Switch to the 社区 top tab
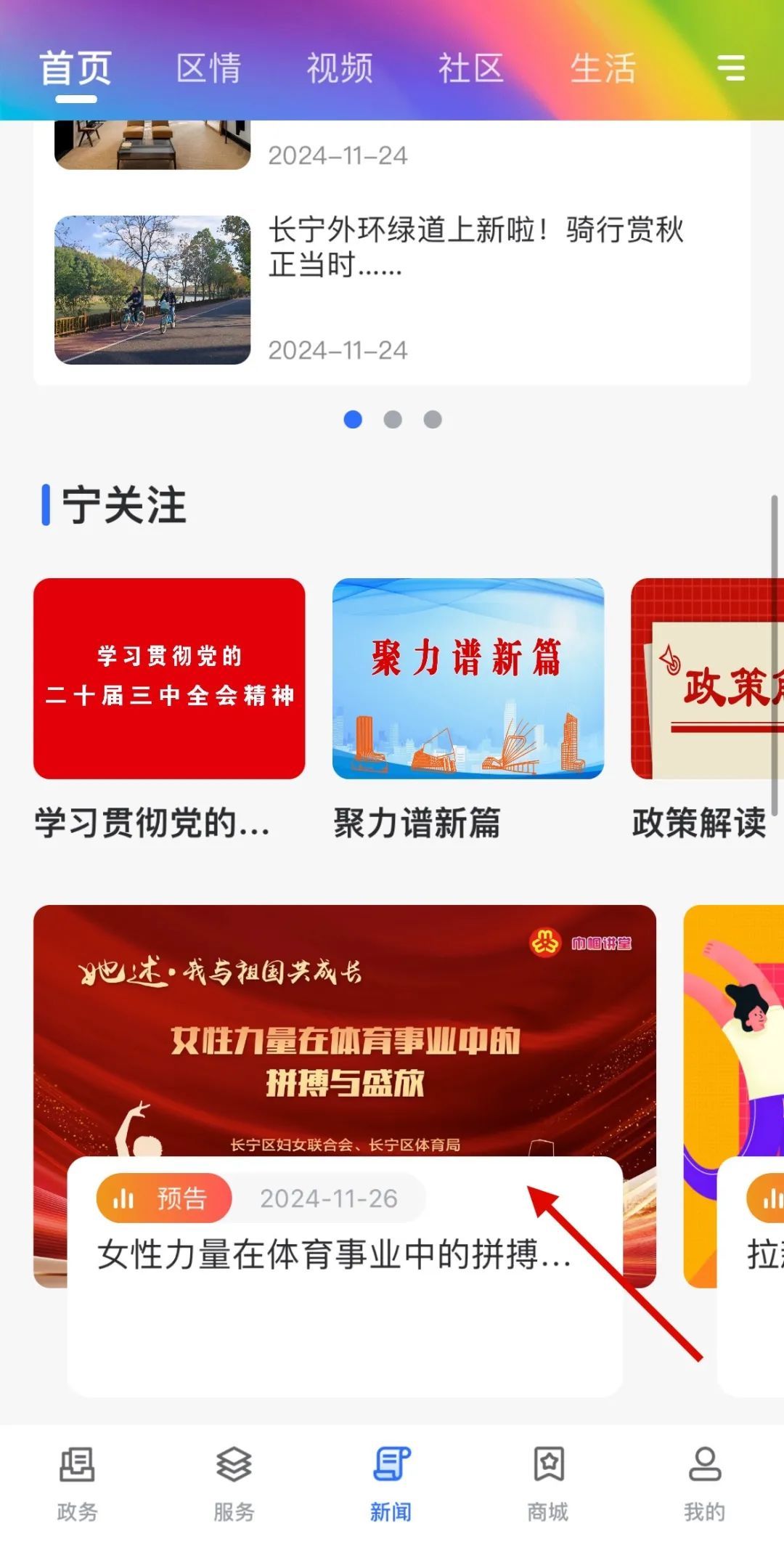Screen dimensions: 784x1547 coord(471,68)
